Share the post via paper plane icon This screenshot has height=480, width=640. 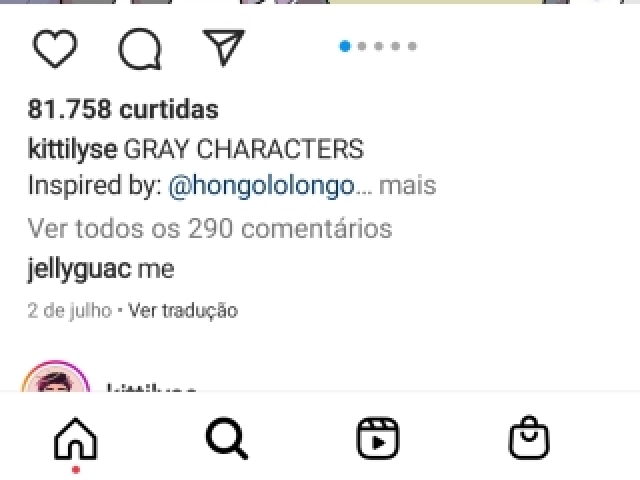[223, 47]
